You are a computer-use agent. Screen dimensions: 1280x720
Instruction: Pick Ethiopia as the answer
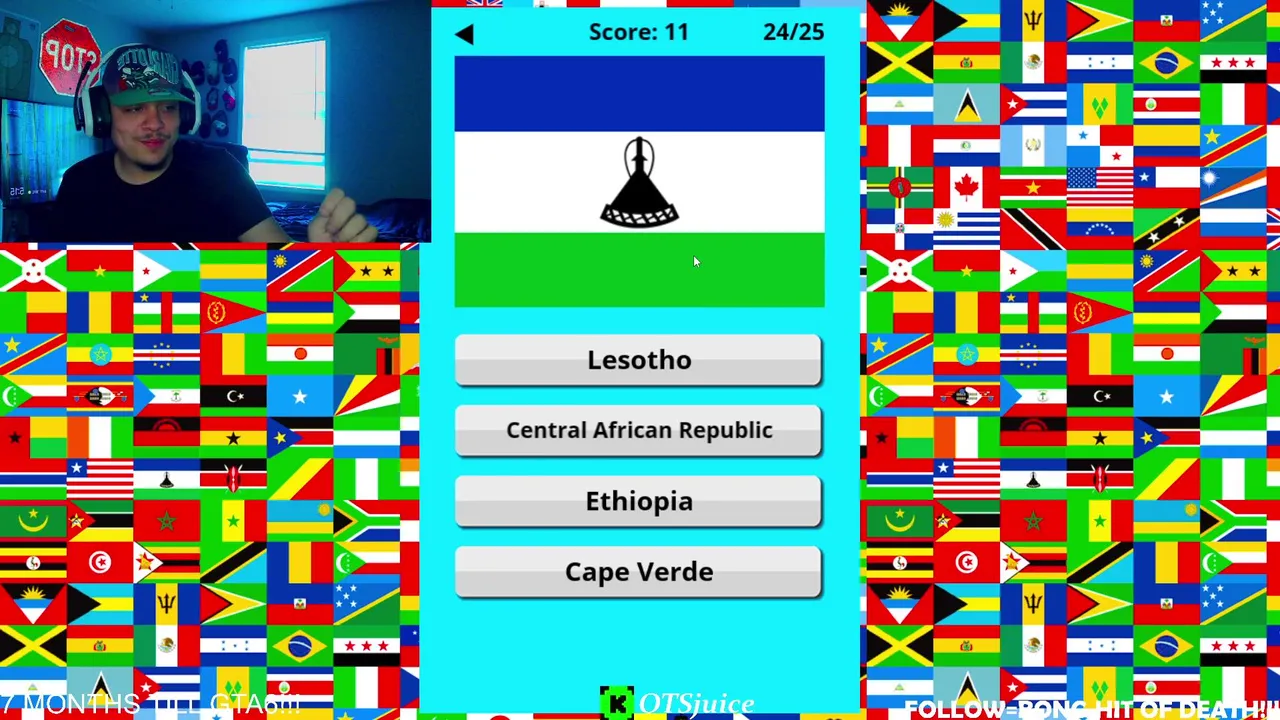pyautogui.click(x=638, y=501)
